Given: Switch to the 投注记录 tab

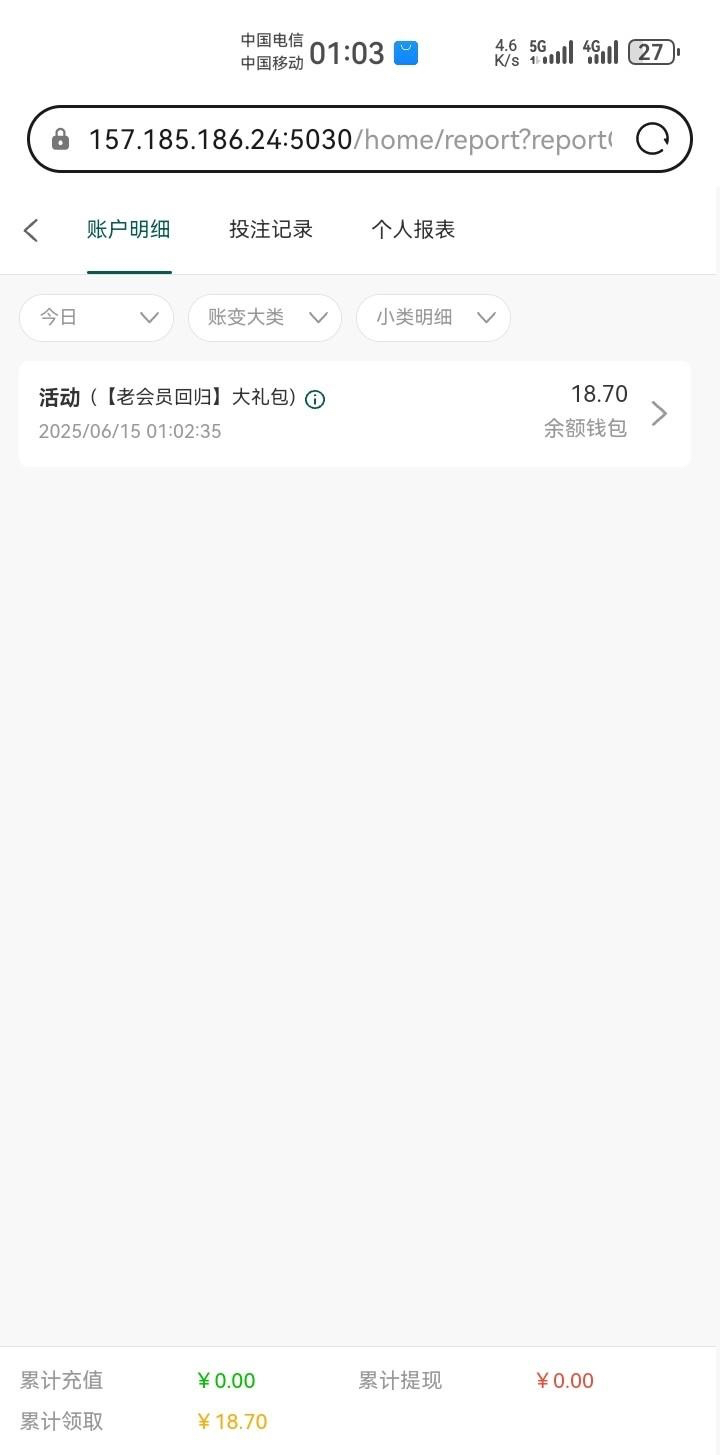Looking at the screenshot, I should click(271, 230).
